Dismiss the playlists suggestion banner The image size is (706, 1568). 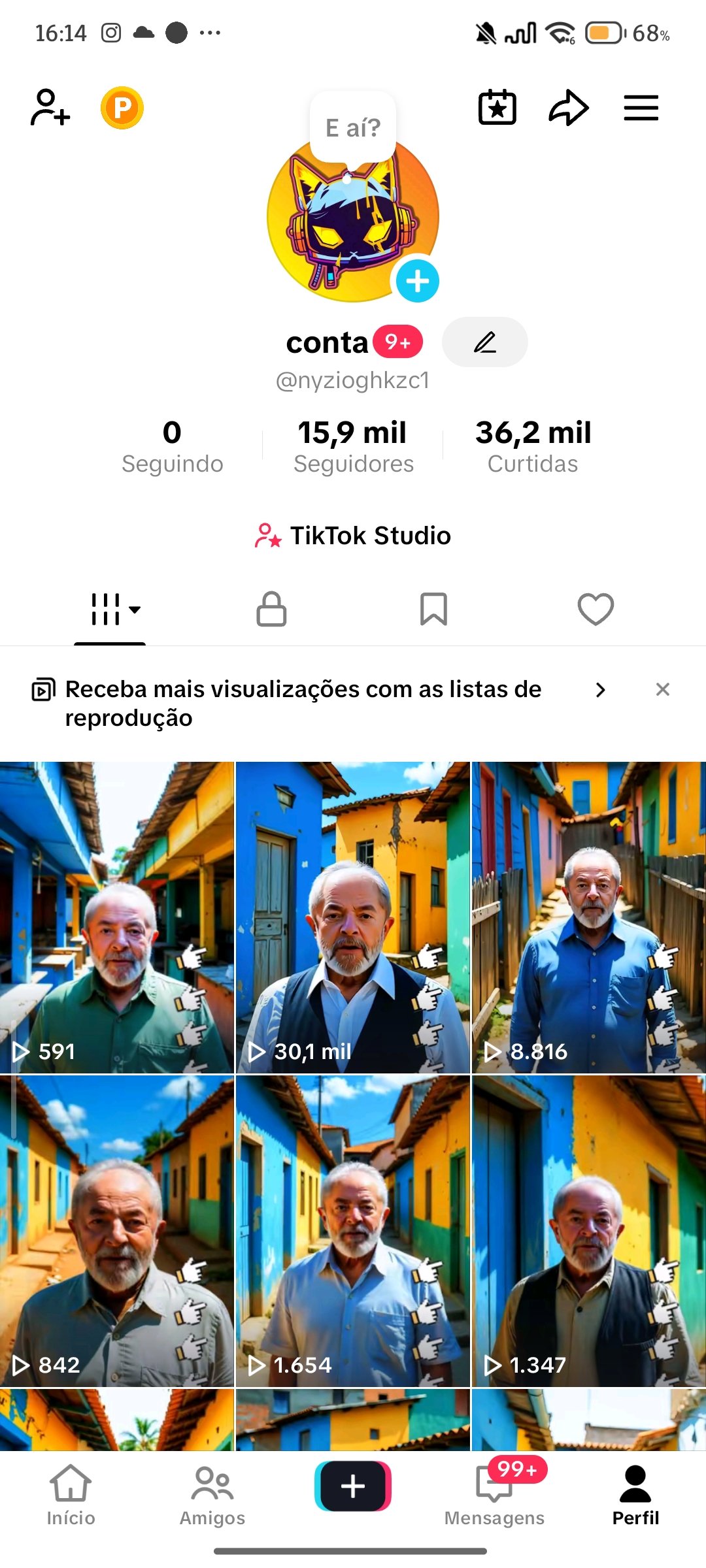click(662, 690)
